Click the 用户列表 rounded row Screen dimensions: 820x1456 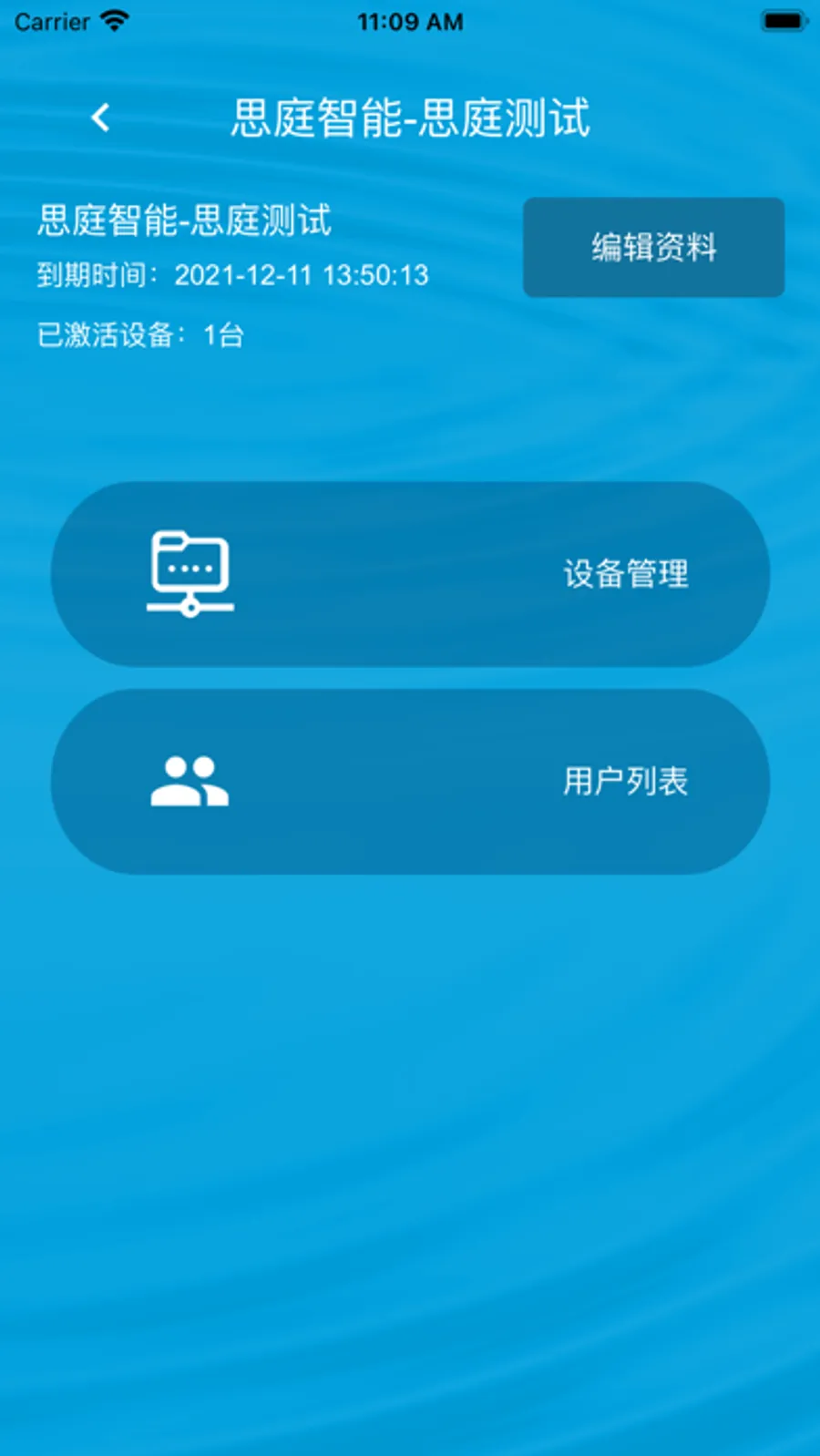[x=410, y=781]
